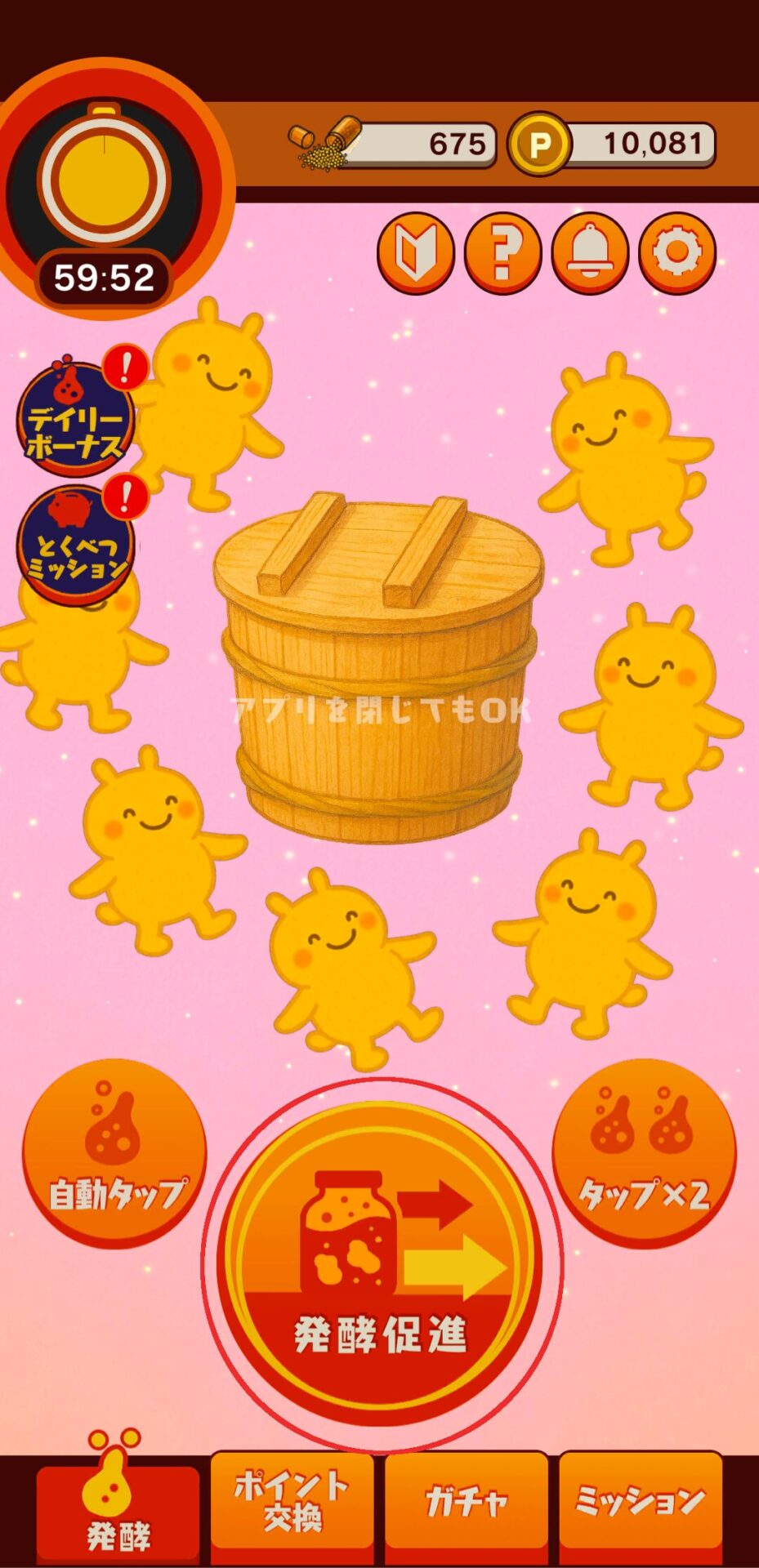This screenshot has height=1568, width=759.
Task: Activate the 自動タップ booster
Action: 114,1153
